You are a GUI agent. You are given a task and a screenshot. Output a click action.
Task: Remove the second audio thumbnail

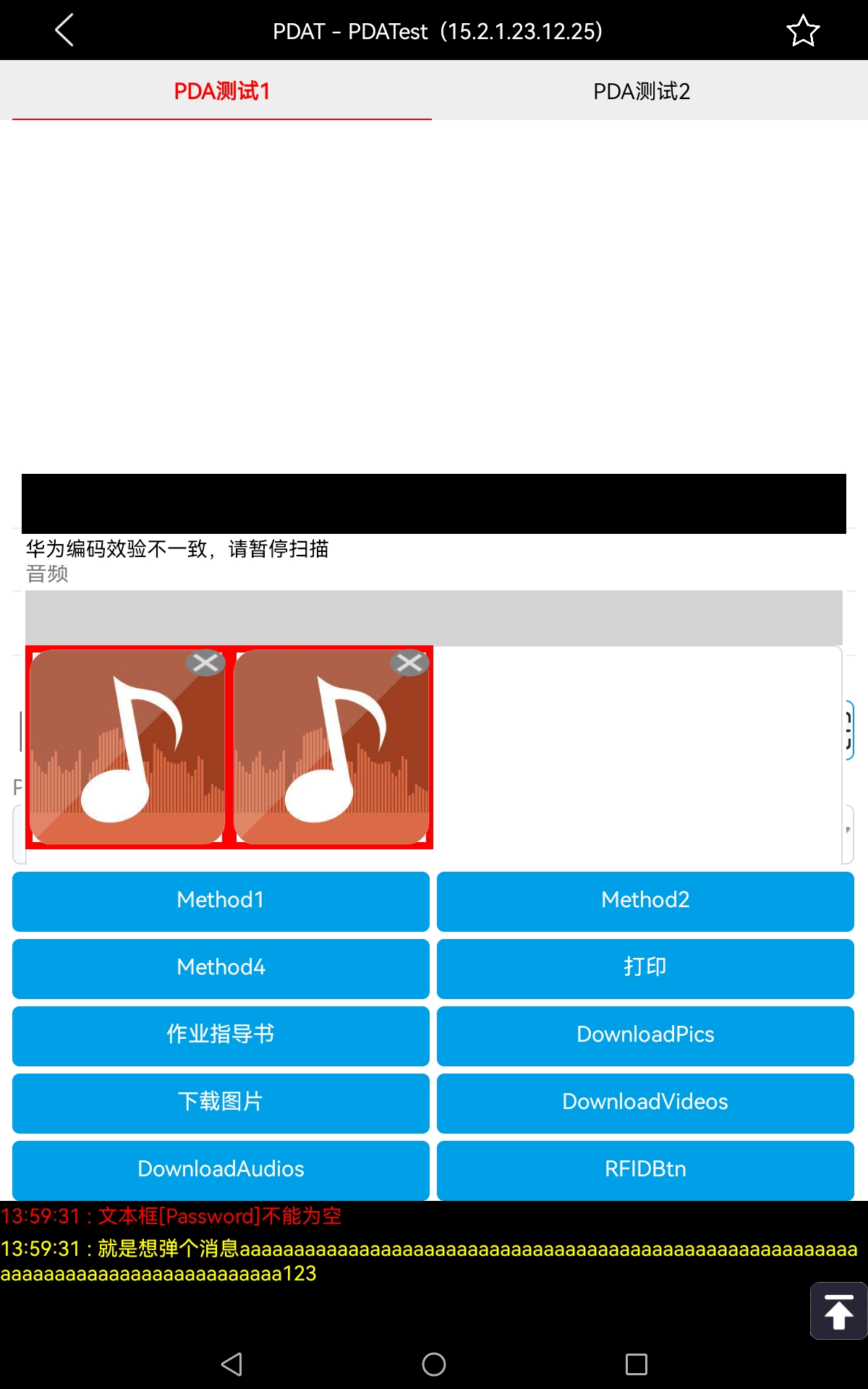click(x=410, y=663)
